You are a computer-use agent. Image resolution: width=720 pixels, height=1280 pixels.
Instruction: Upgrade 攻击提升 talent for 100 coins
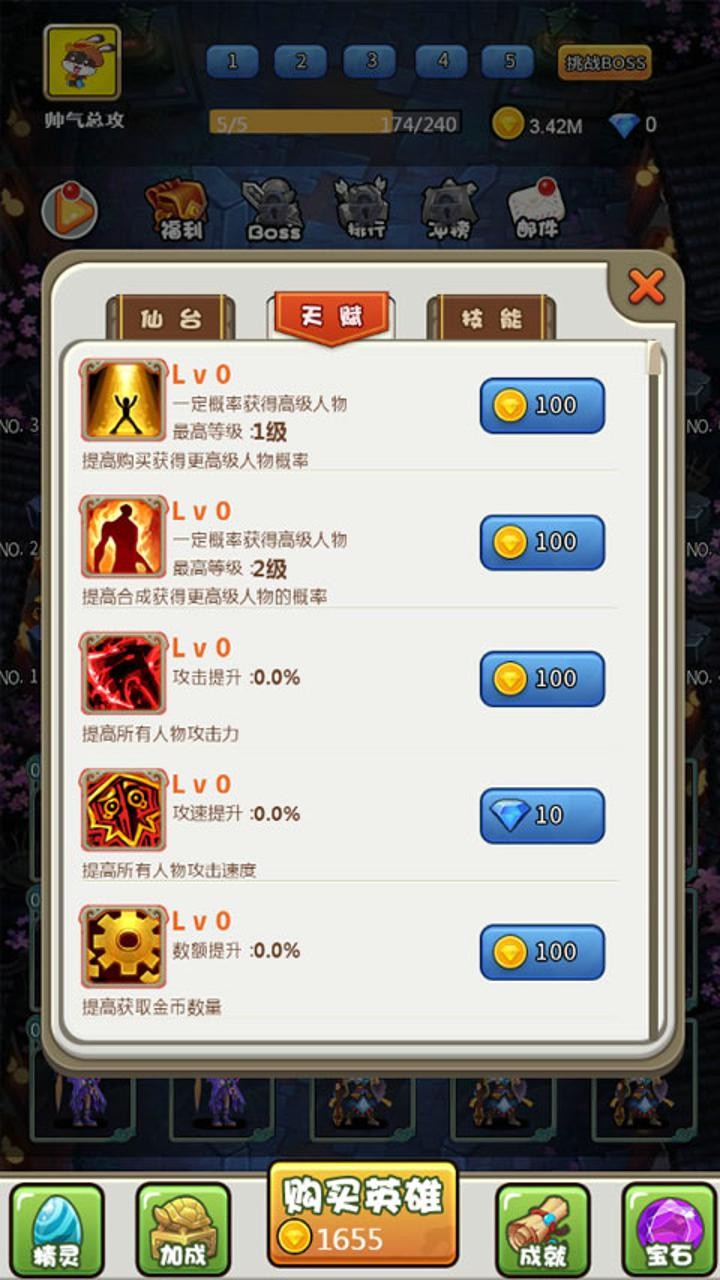tap(542, 679)
